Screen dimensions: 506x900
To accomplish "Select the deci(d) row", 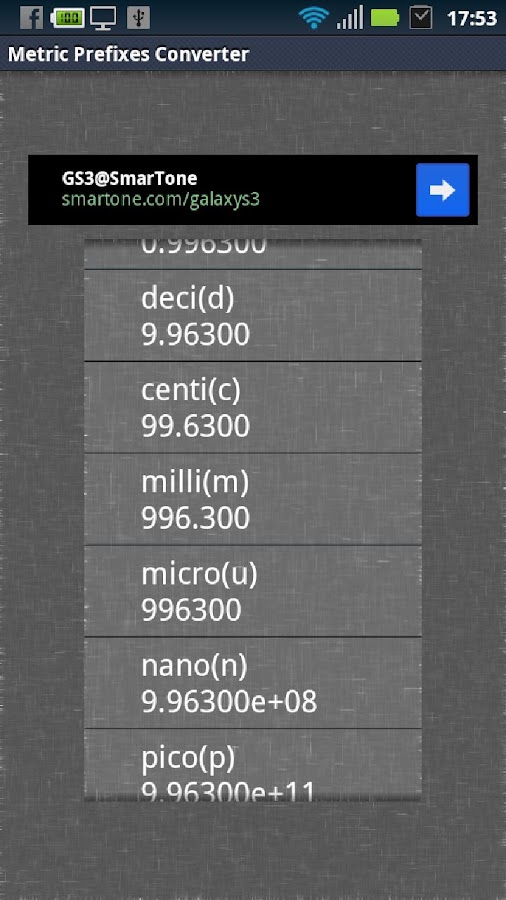I will [x=253, y=315].
